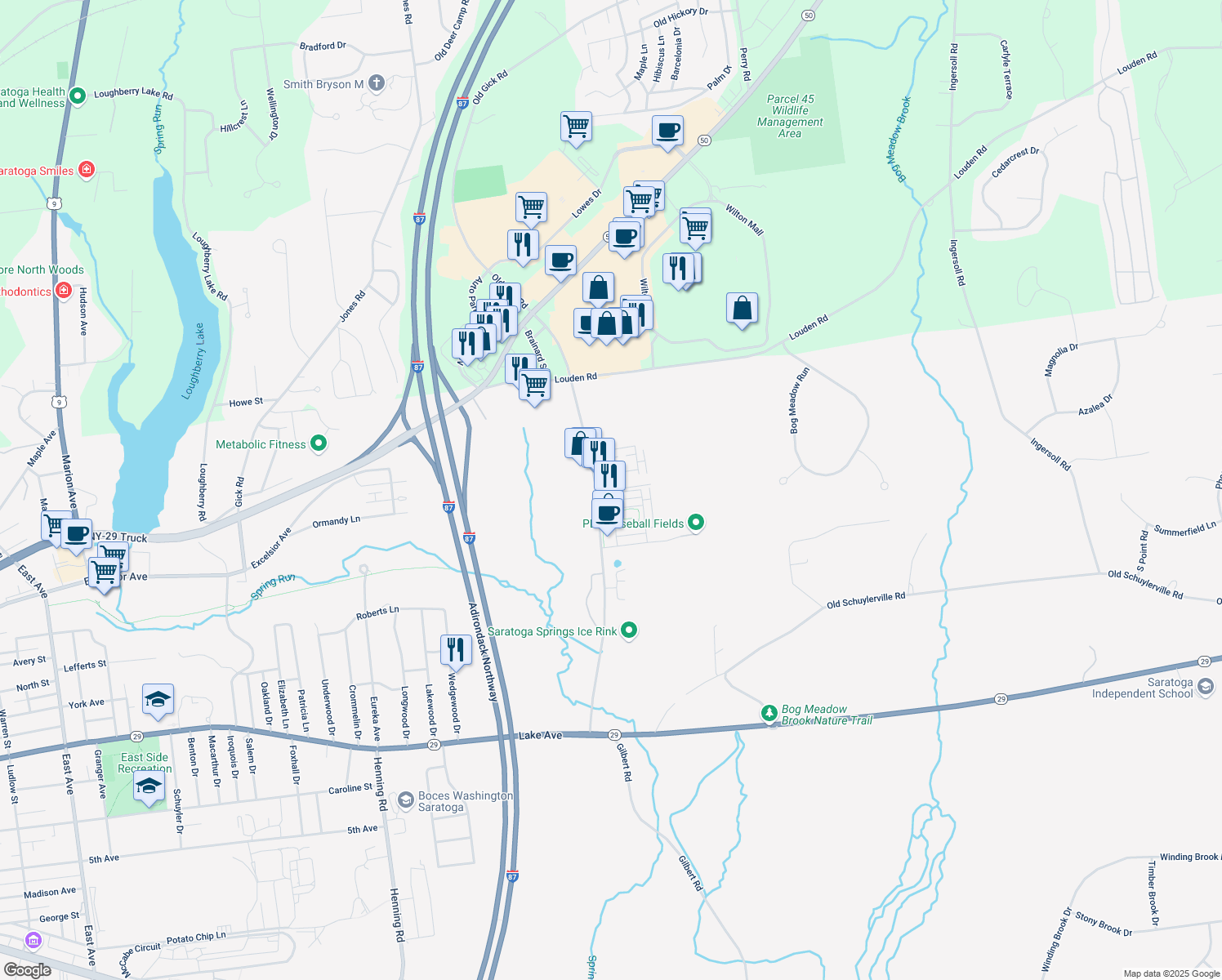Open Saratoga Springs Ice Rink place pin
1222x980 pixels.
[x=629, y=630]
